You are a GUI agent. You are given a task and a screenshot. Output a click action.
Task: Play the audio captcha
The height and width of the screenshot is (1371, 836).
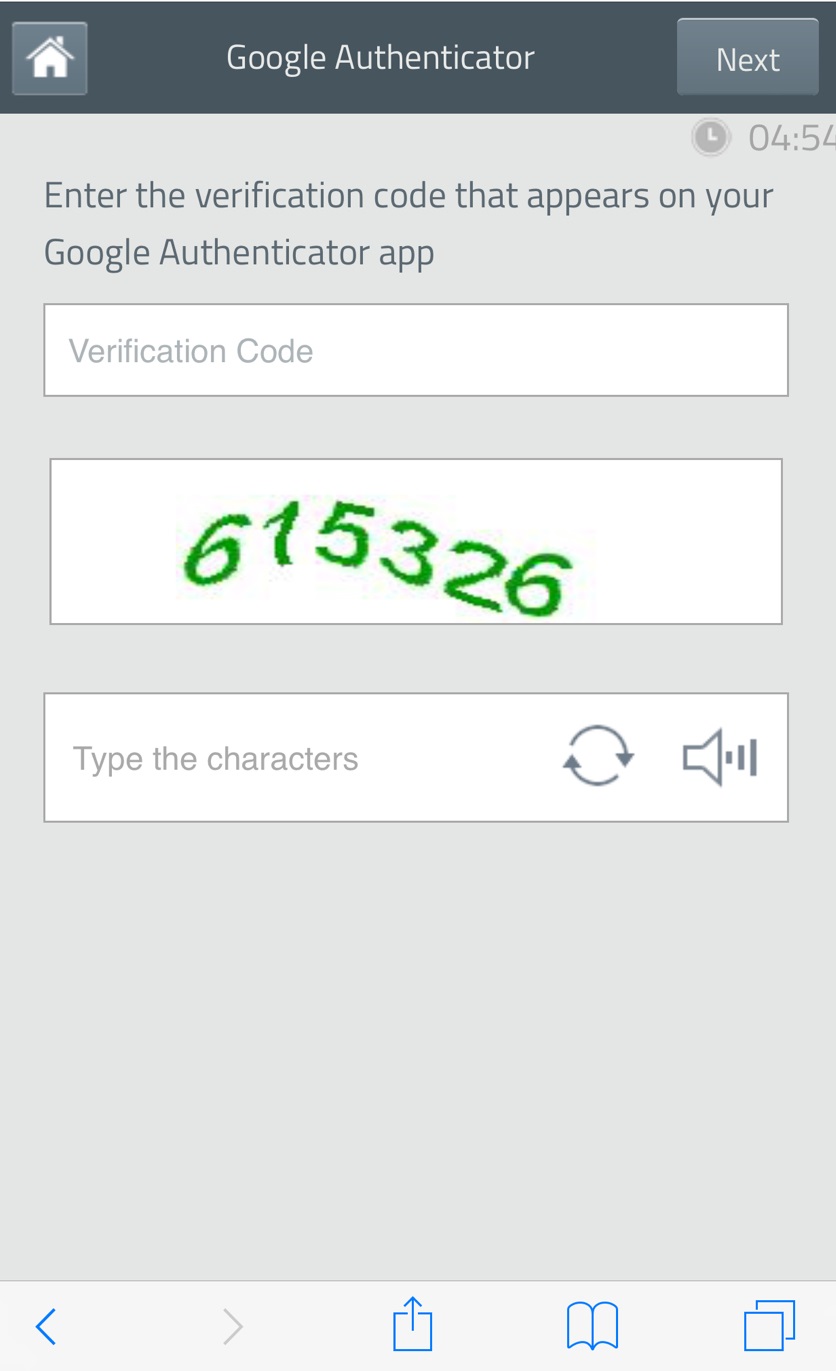coord(720,757)
